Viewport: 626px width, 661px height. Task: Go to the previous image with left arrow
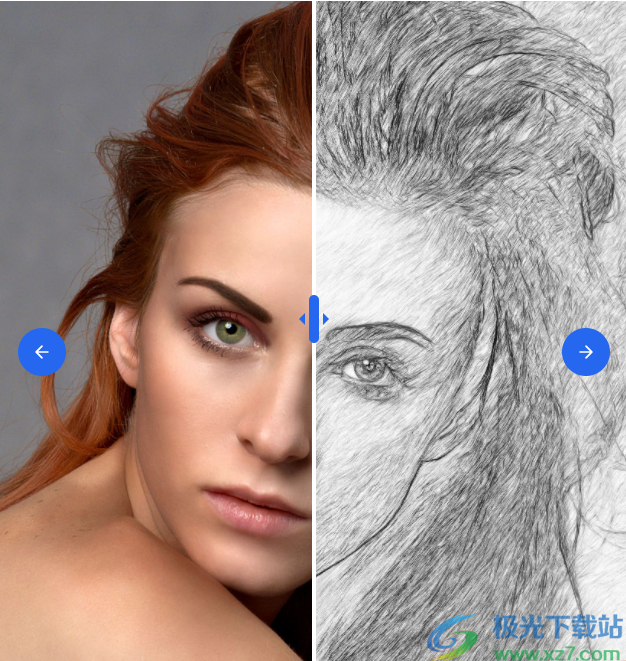(42, 352)
